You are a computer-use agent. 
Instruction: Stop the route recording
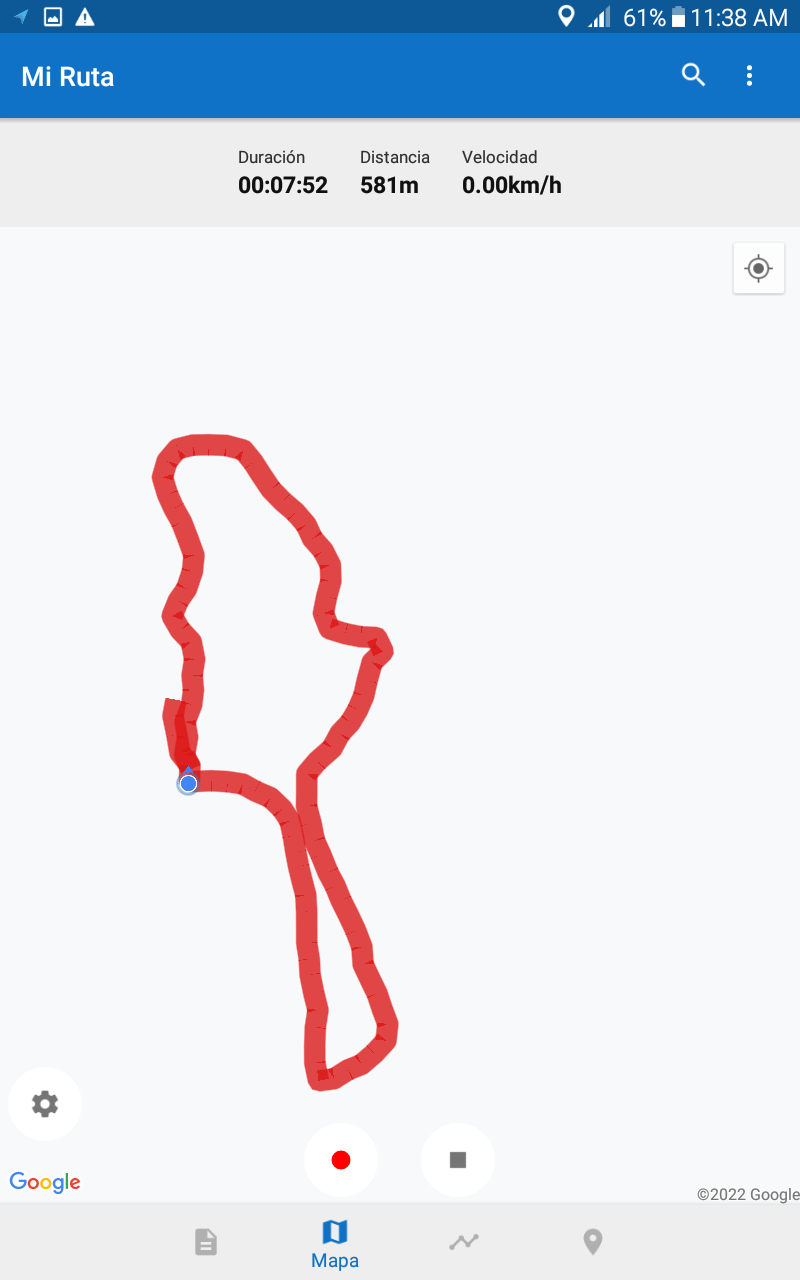458,1160
